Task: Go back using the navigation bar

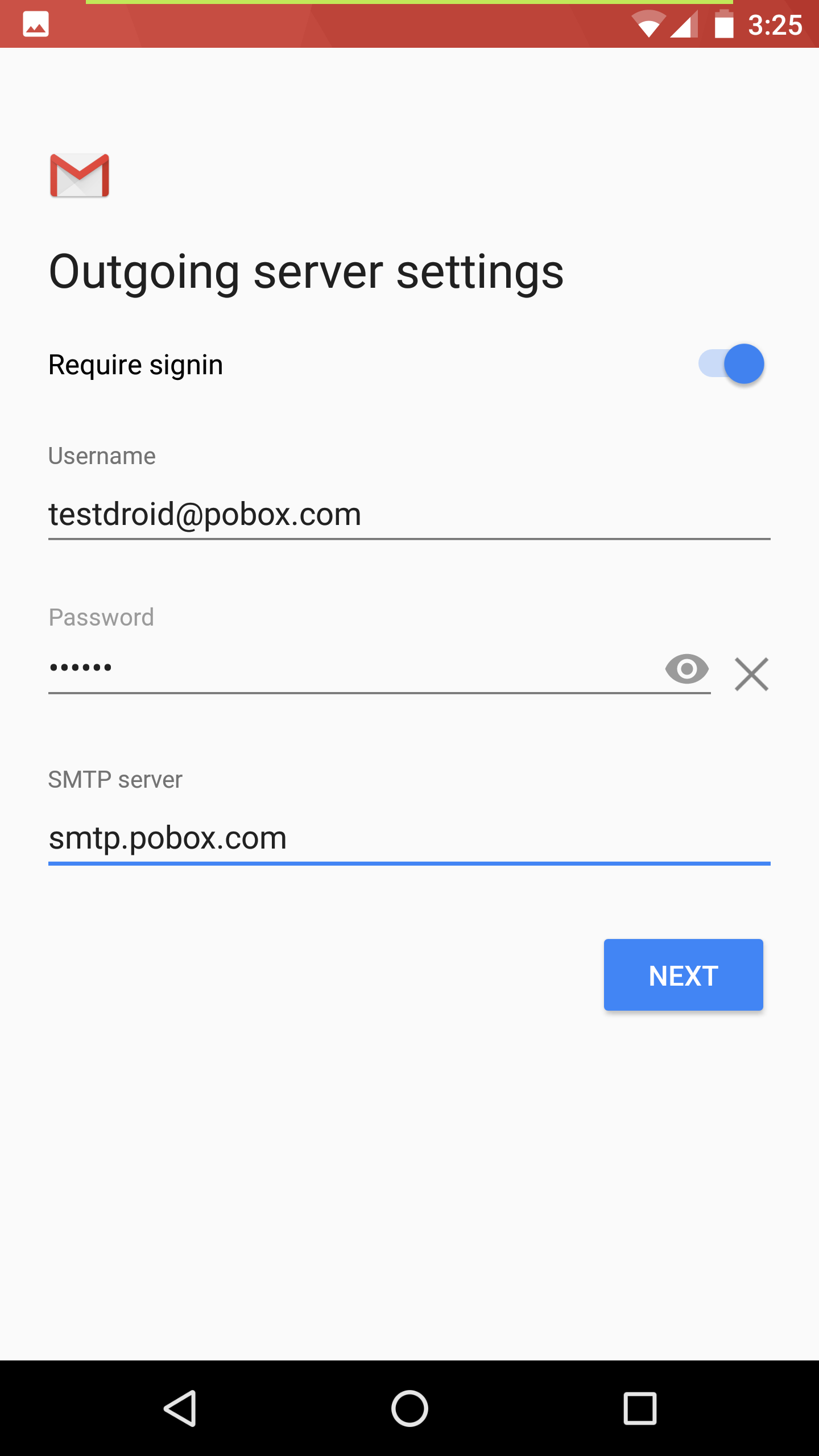Action: pos(180,1408)
